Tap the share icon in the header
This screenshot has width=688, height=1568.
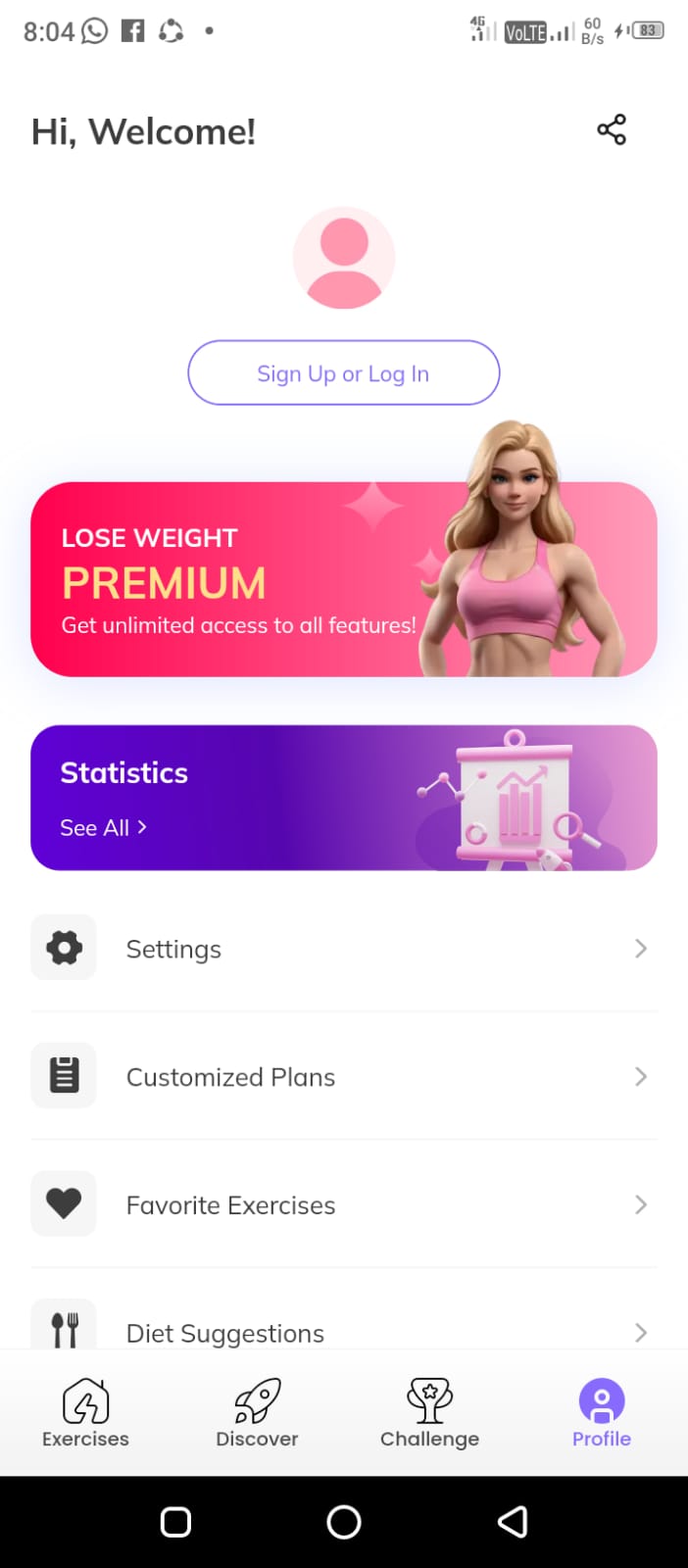(612, 130)
